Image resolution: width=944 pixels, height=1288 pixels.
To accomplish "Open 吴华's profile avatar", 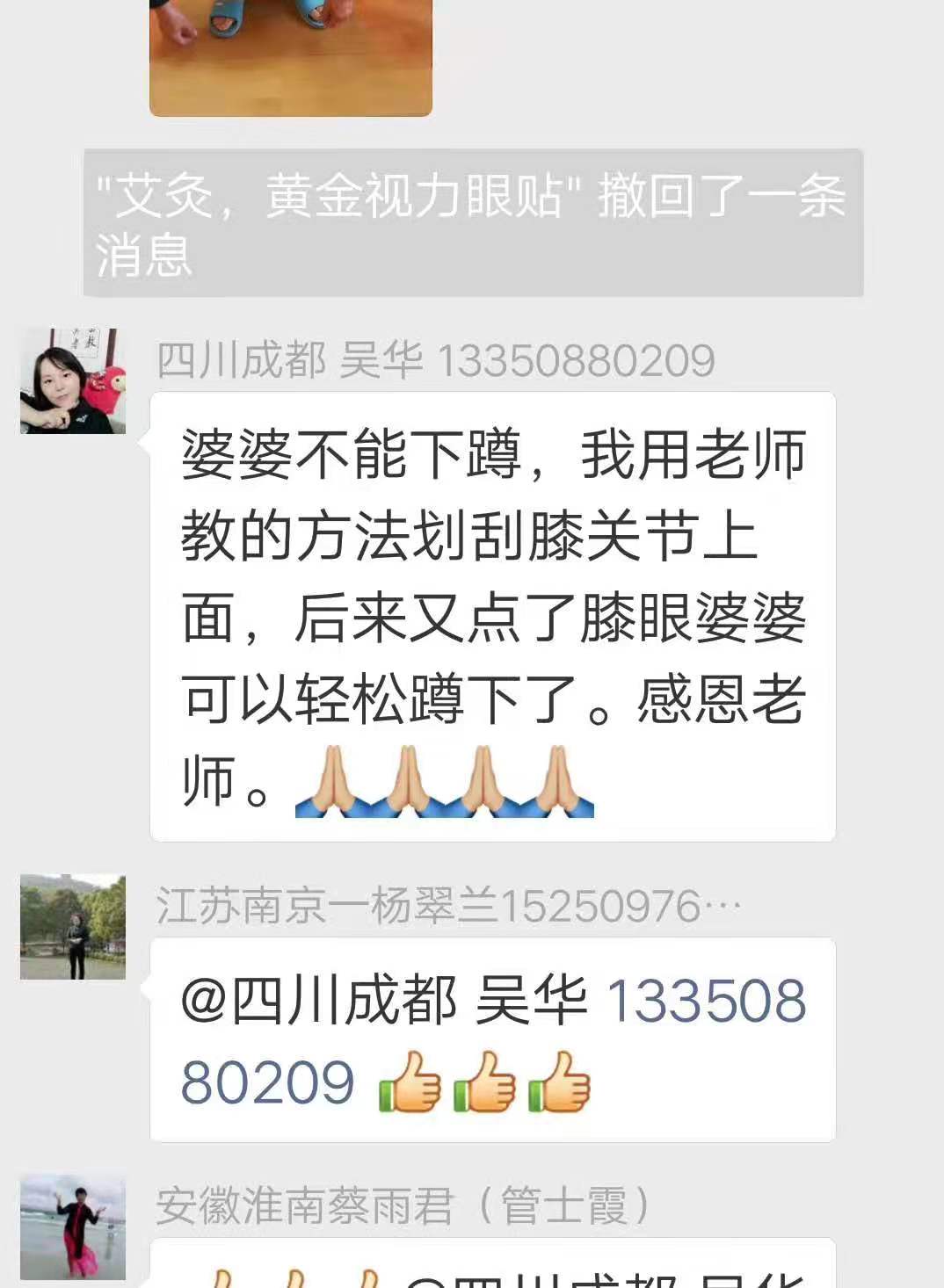I will coord(73,381).
